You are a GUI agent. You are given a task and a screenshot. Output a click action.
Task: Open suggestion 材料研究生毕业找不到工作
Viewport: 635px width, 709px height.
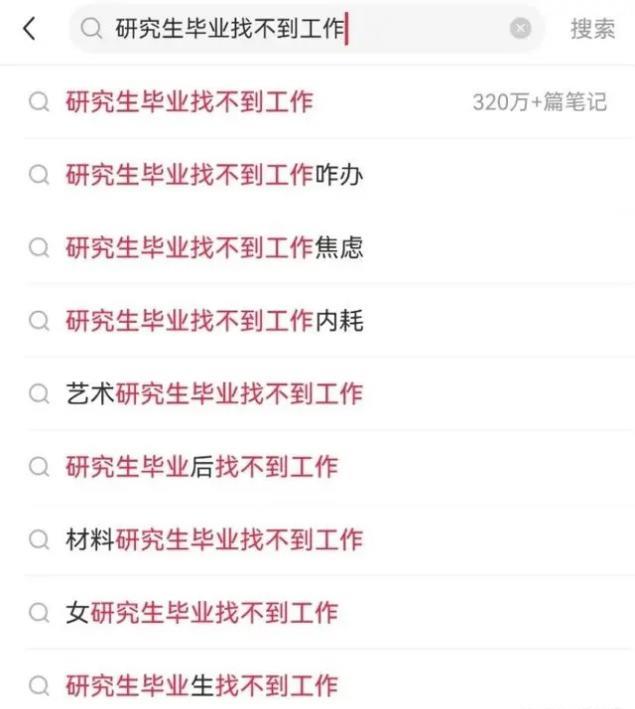pyautogui.click(x=213, y=540)
